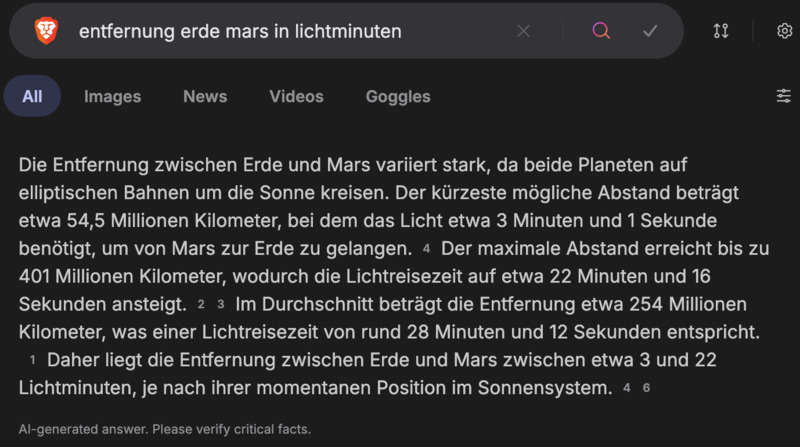The height and width of the screenshot is (447, 800).
Task: Open citation 1 after the 28 Minuten sentence
Action: pos(32,359)
